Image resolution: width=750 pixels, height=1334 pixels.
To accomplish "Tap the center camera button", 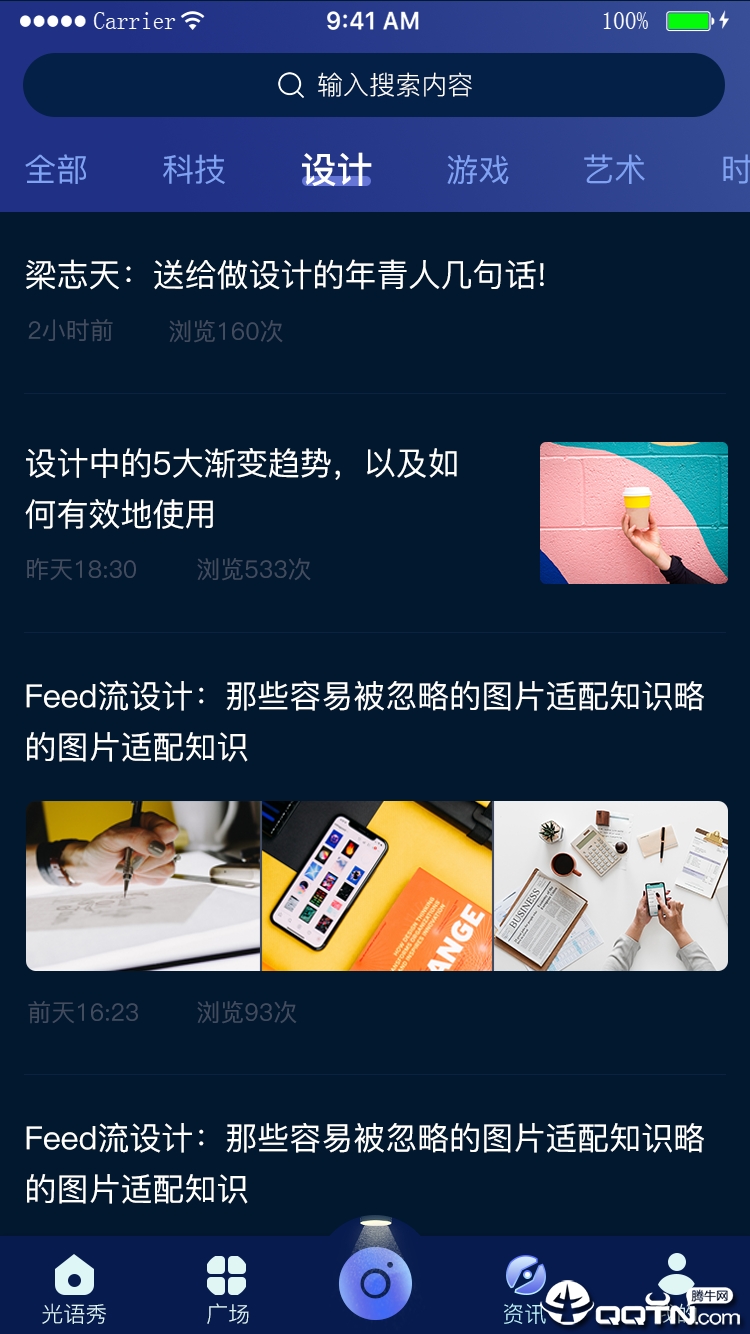I will click(x=375, y=1282).
